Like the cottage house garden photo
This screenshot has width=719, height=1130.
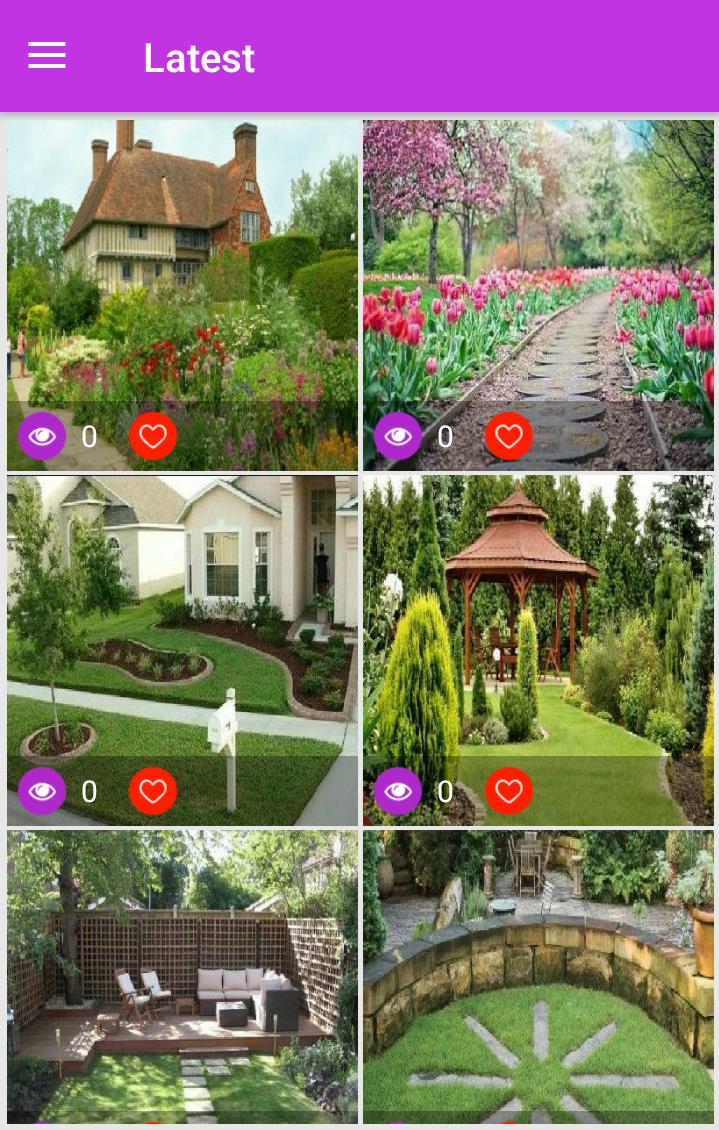[x=153, y=437]
